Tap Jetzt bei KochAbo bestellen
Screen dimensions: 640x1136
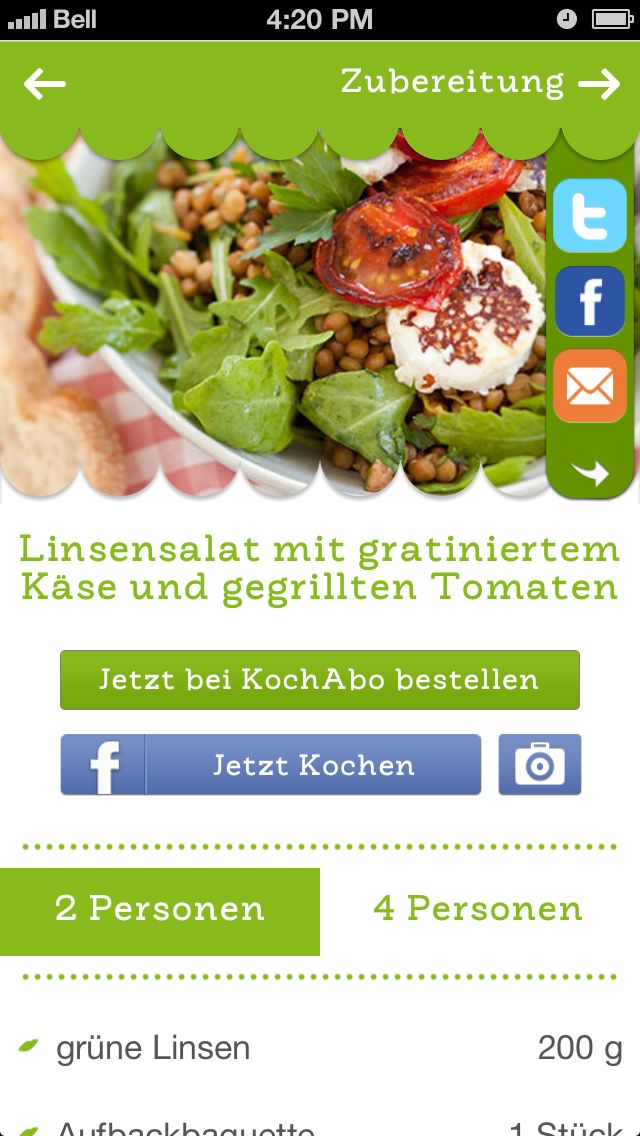point(320,680)
